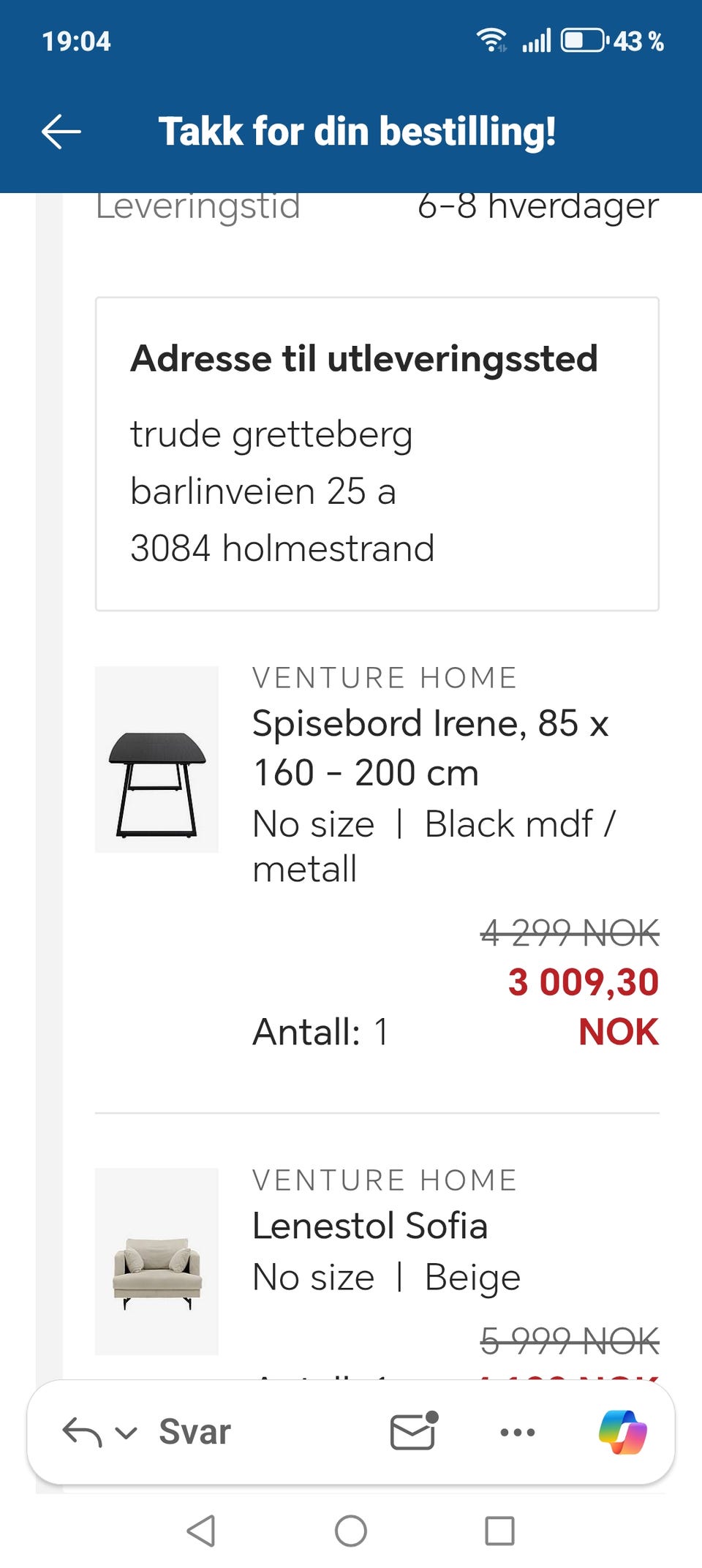Tap the VENTURE HOME brand name
702x1568 pixels.
pos(385,676)
